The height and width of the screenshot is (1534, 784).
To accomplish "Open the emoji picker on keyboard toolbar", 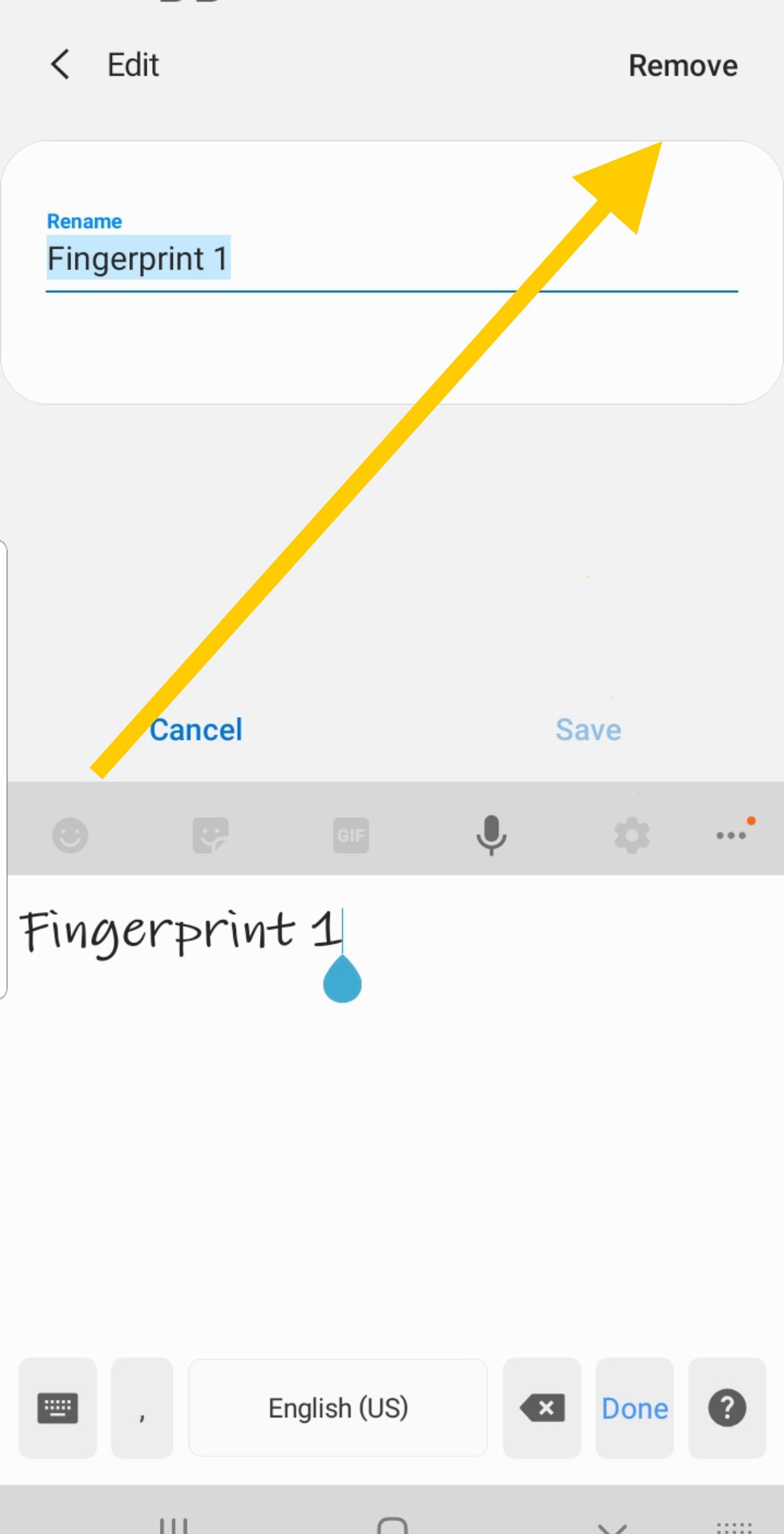I will tap(70, 835).
